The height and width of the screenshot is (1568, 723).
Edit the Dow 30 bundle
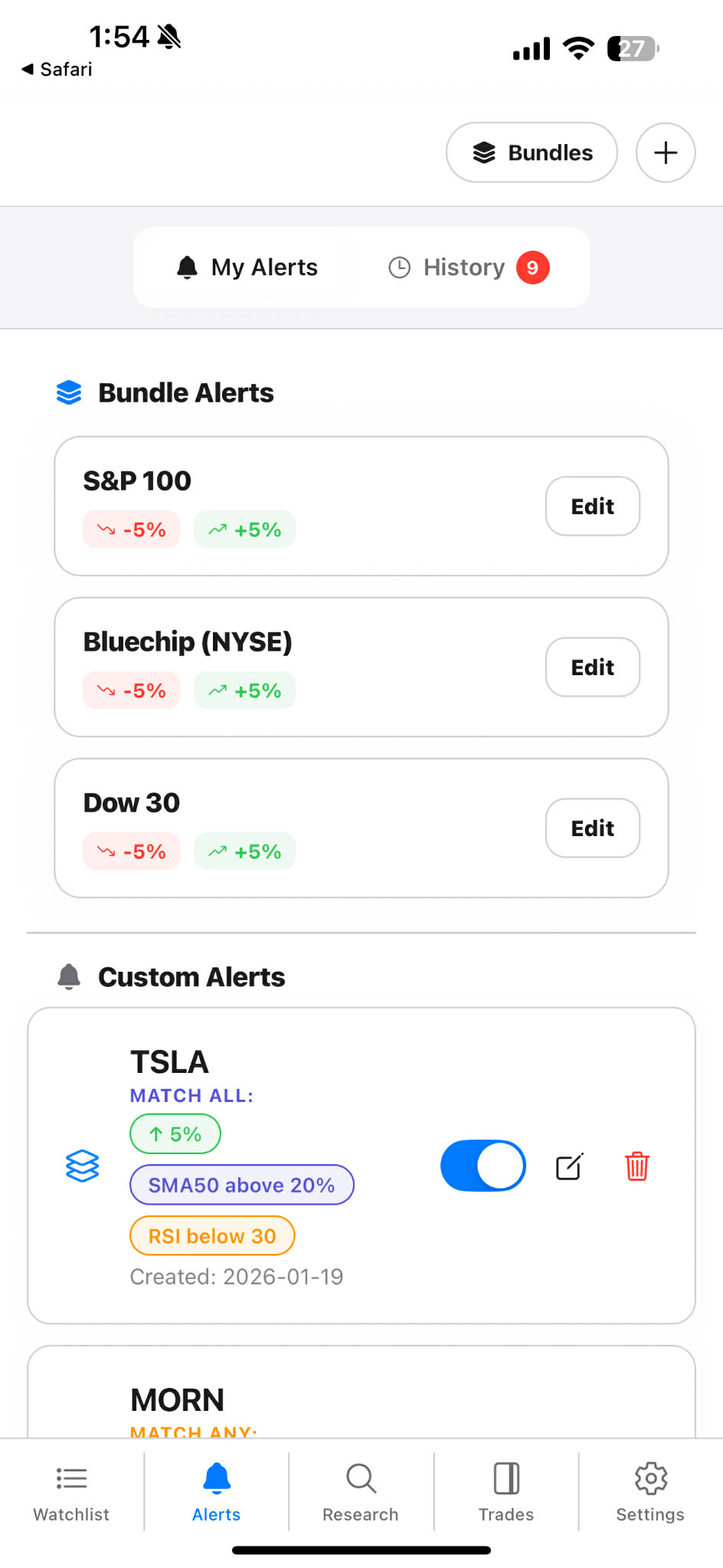click(x=592, y=828)
